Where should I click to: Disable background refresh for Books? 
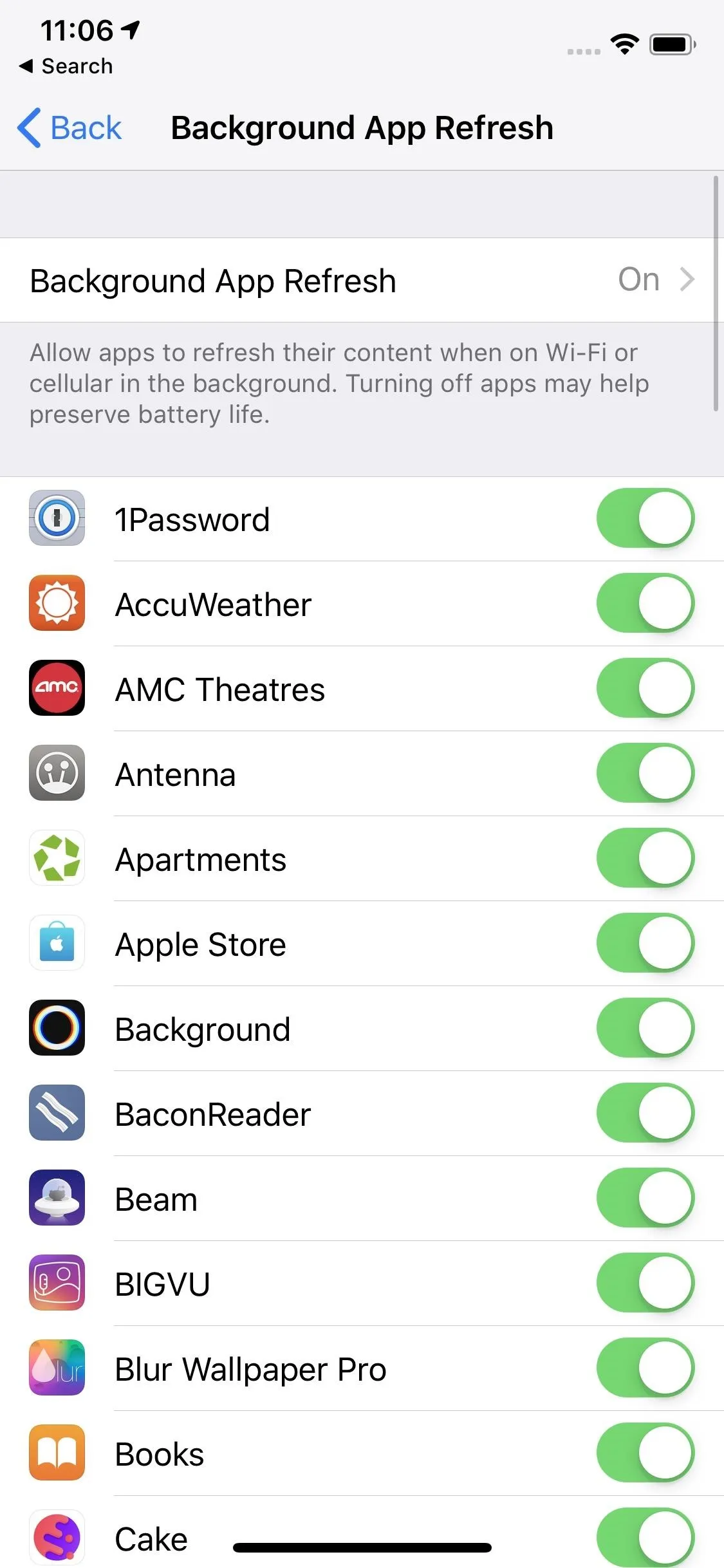pos(645,1453)
